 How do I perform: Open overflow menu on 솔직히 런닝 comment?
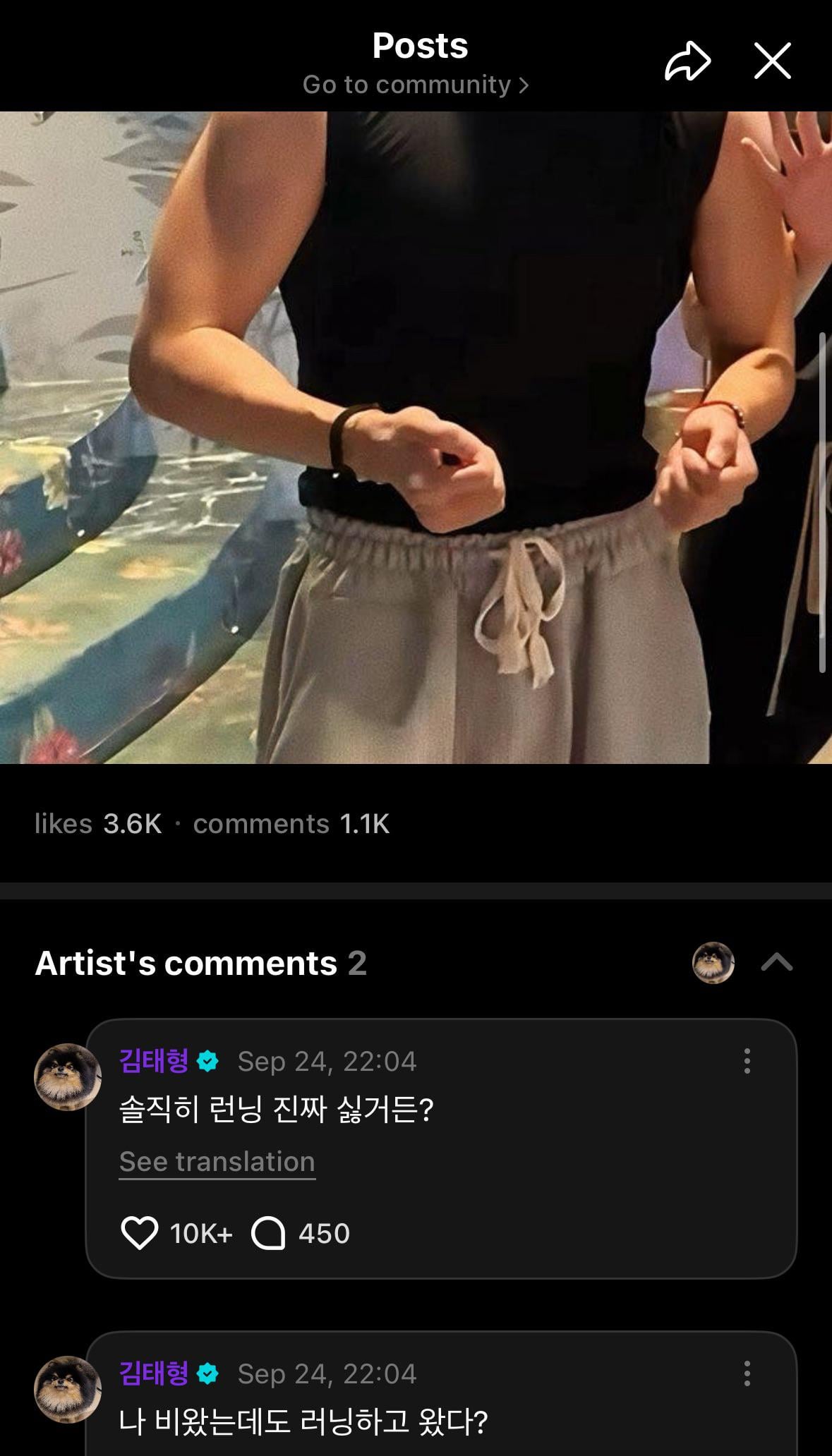pyautogui.click(x=747, y=1061)
